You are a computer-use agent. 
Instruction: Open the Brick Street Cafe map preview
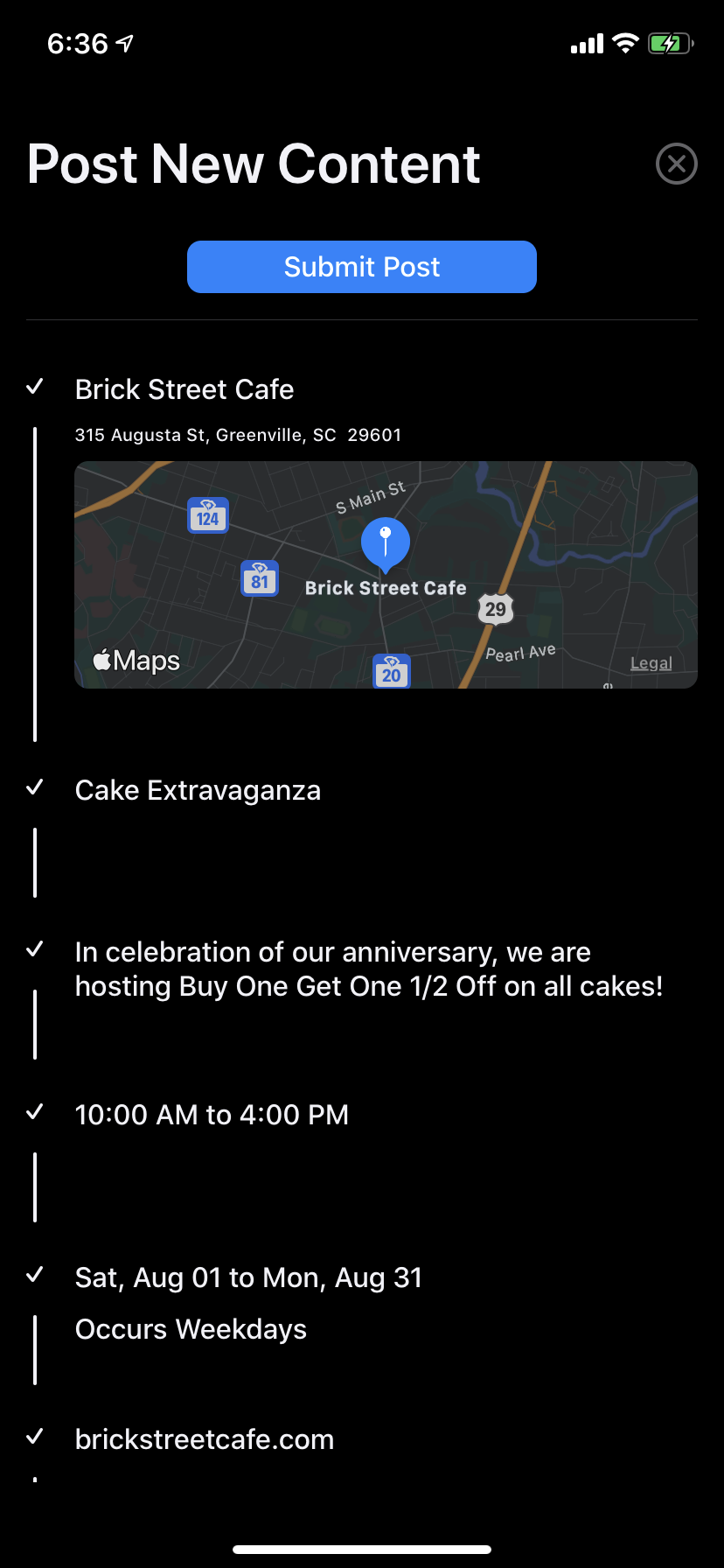(386, 575)
